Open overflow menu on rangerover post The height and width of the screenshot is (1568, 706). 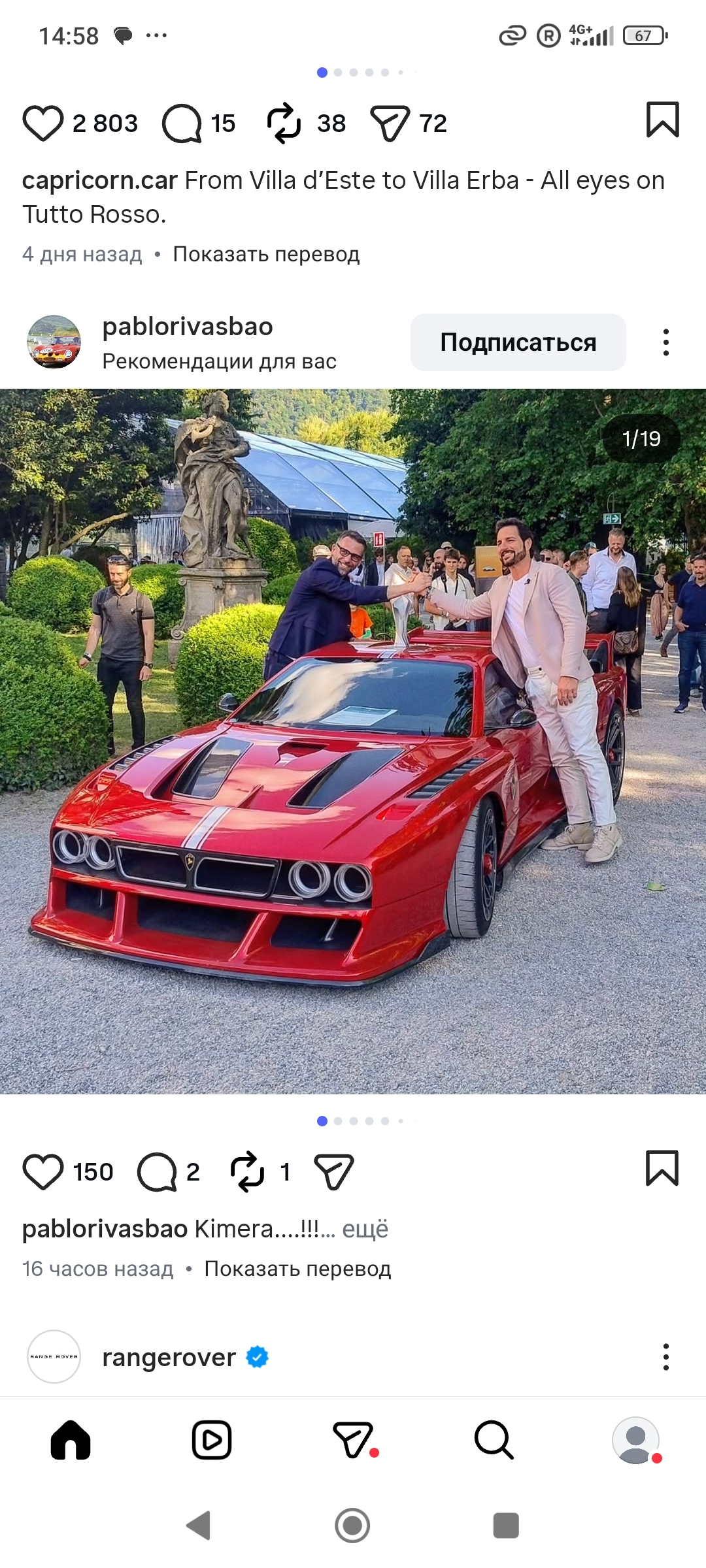point(665,1357)
